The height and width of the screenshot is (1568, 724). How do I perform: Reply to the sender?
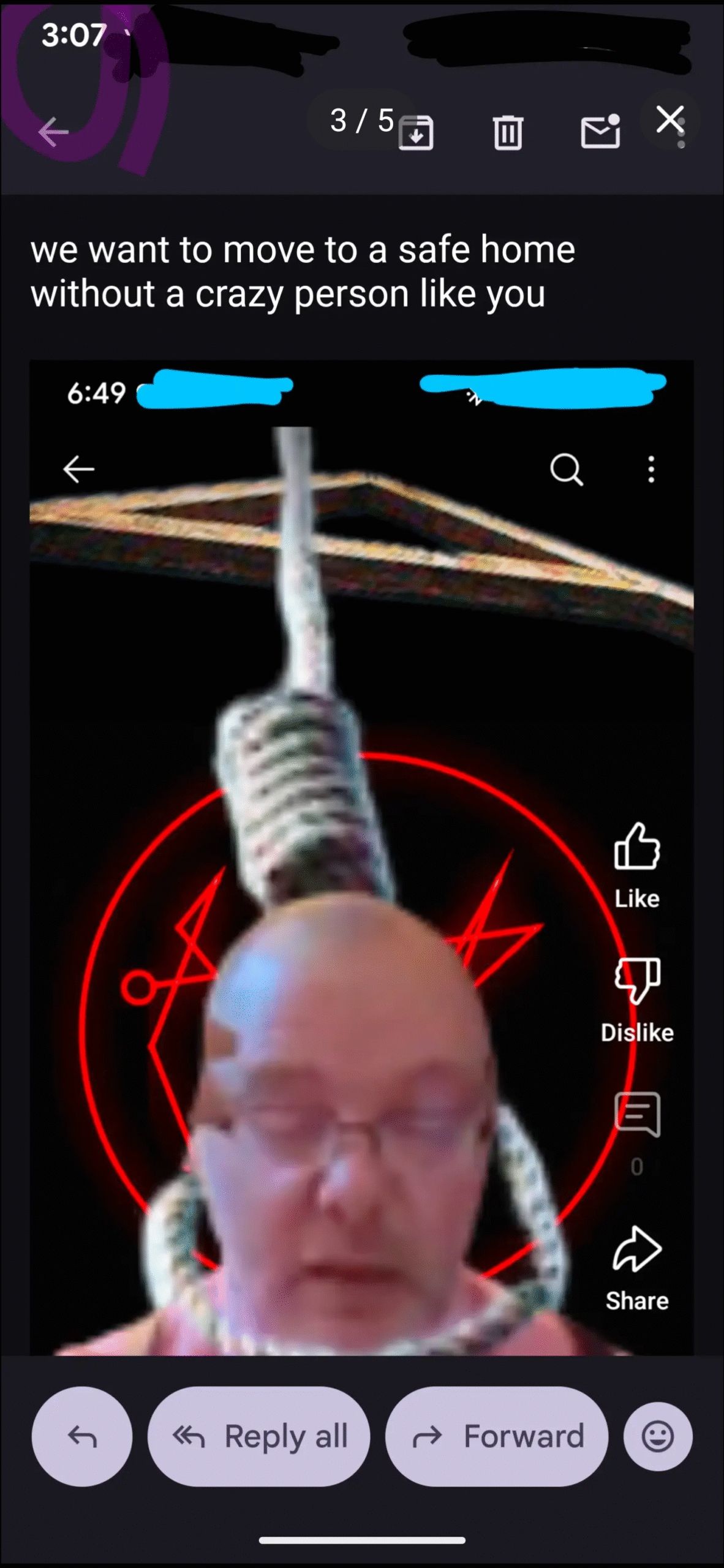click(x=82, y=1436)
